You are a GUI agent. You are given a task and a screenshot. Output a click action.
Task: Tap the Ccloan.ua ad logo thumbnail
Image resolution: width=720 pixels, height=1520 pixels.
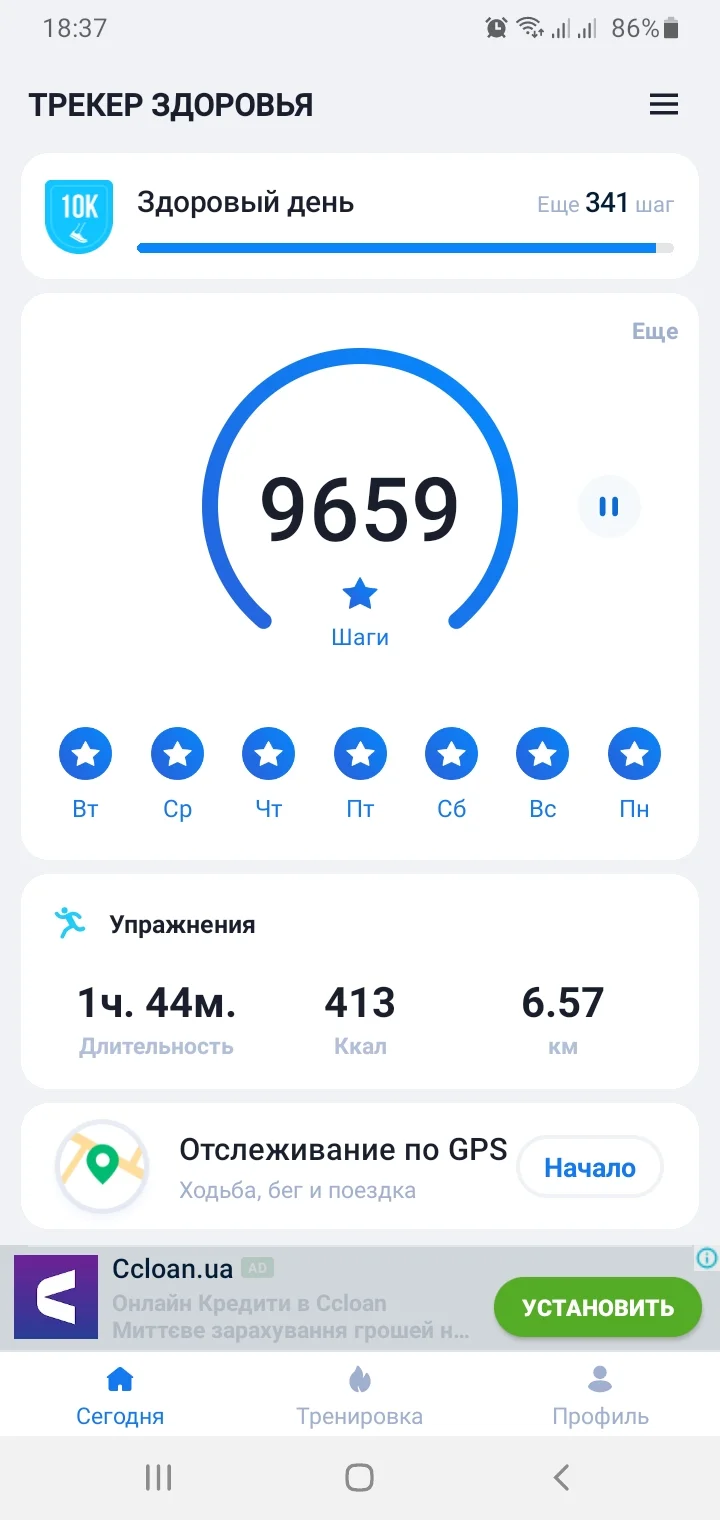(56, 1297)
